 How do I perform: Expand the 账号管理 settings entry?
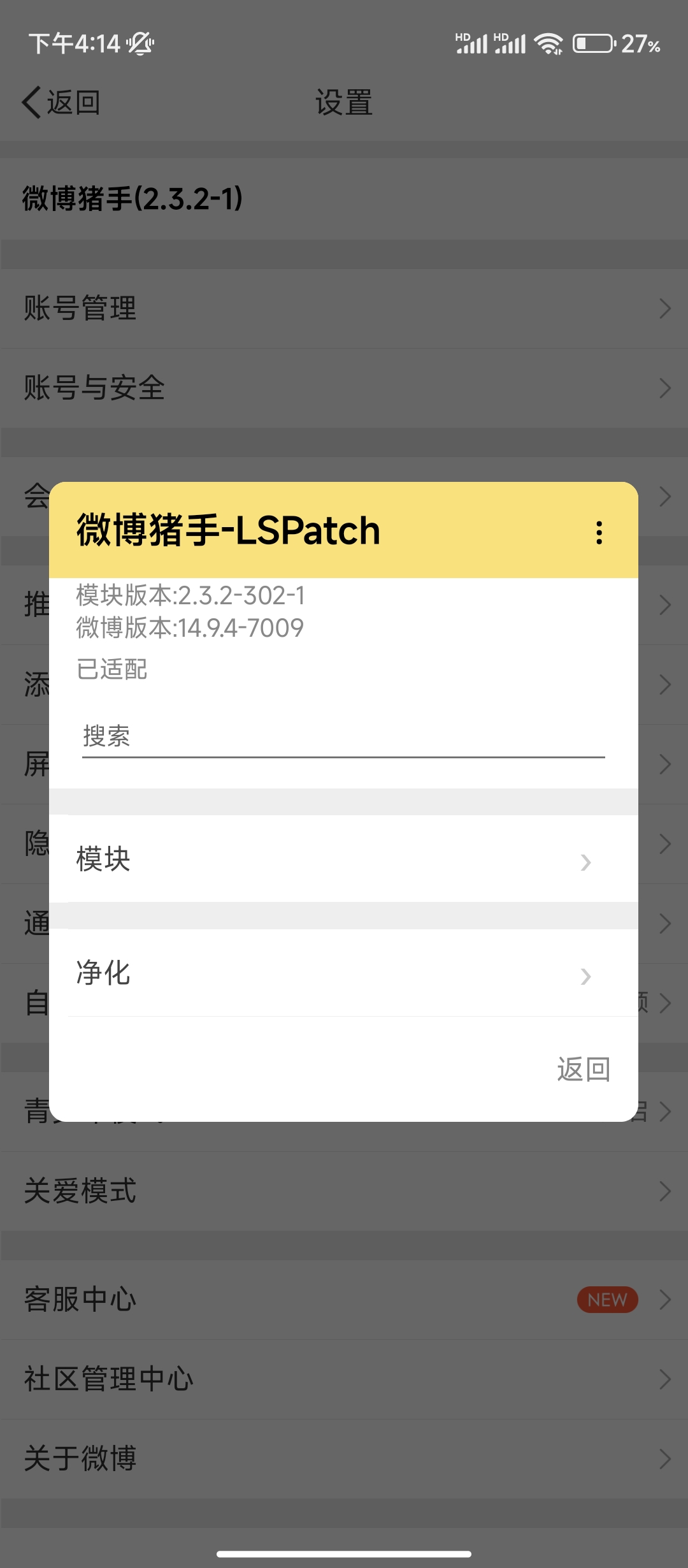point(344,310)
